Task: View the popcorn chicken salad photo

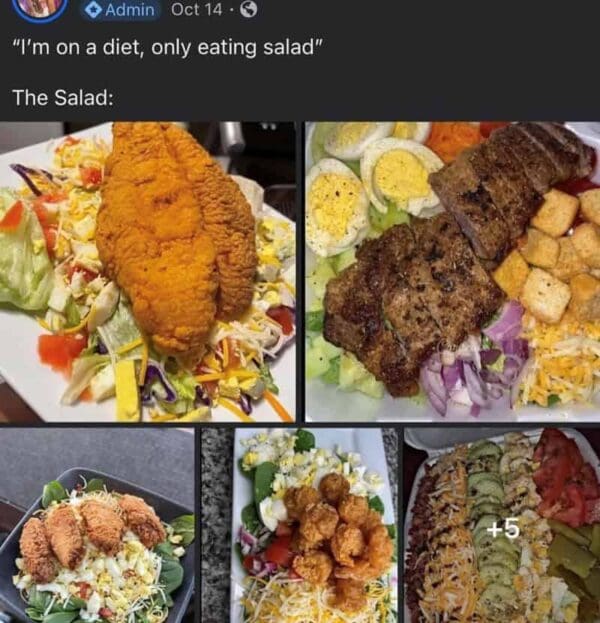Action: click(300, 525)
